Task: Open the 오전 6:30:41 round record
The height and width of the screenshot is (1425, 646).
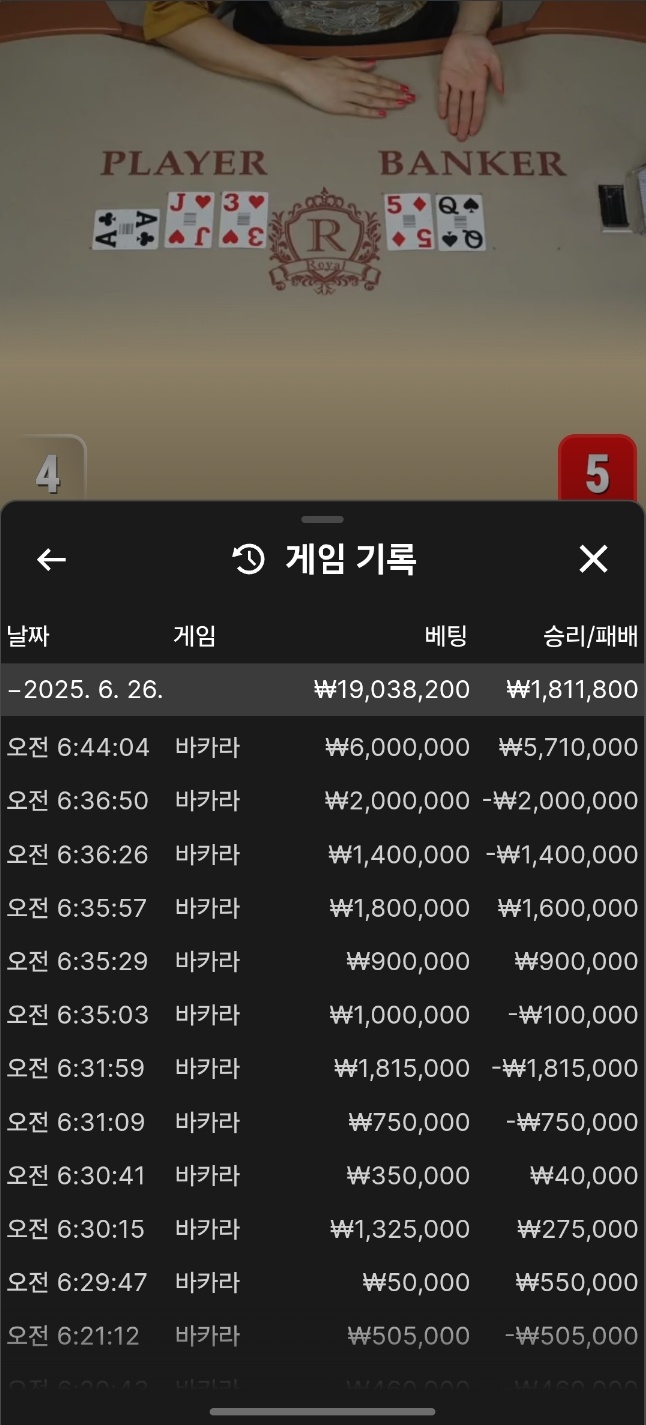Action: coord(322,1175)
